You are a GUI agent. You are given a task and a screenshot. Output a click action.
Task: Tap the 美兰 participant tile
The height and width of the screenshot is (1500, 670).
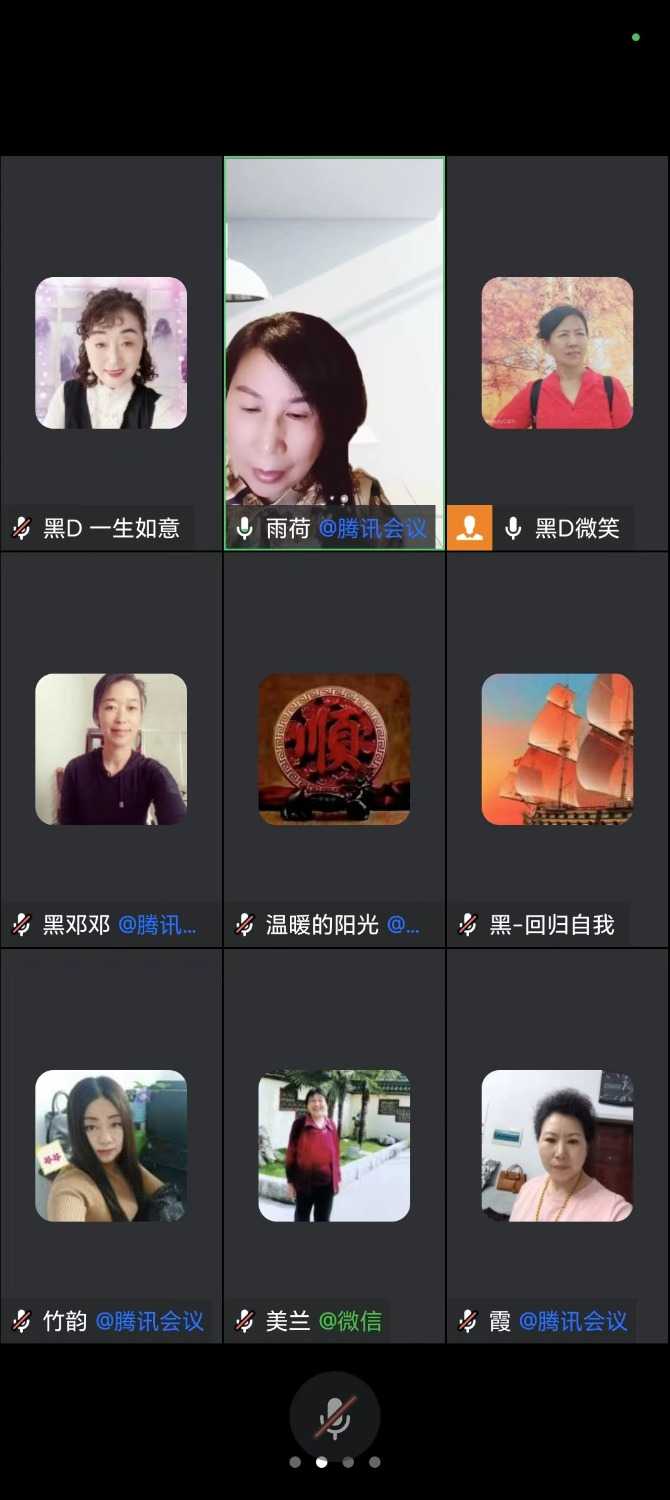pyautogui.click(x=334, y=1145)
